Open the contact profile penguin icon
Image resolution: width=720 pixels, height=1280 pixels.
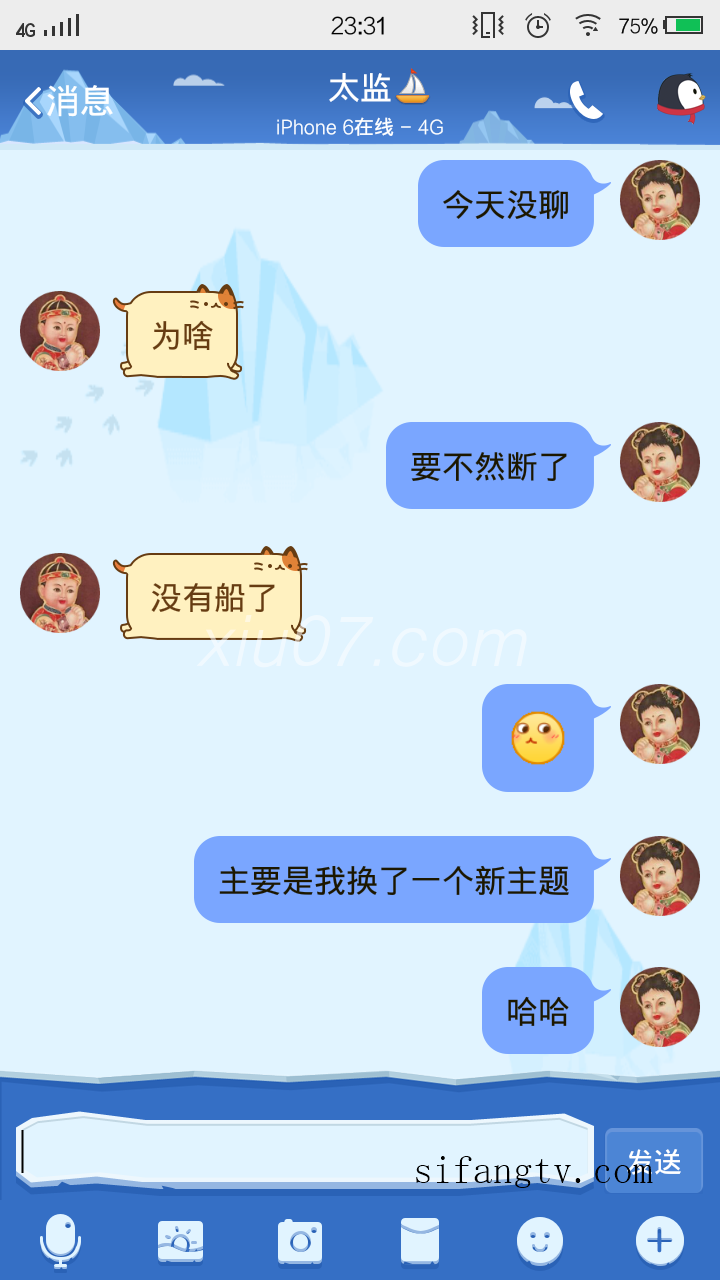[680, 98]
